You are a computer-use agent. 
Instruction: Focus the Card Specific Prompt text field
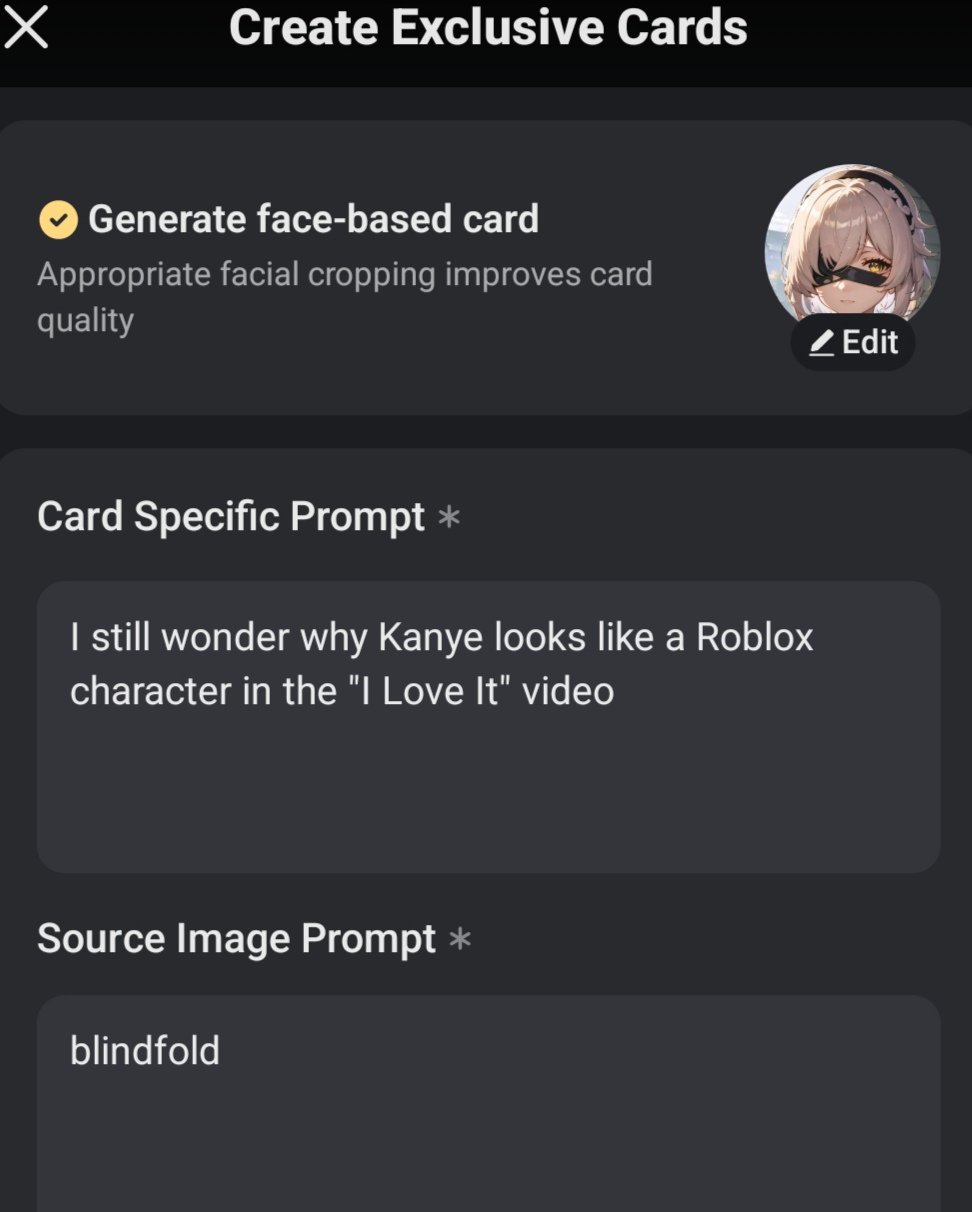point(488,726)
